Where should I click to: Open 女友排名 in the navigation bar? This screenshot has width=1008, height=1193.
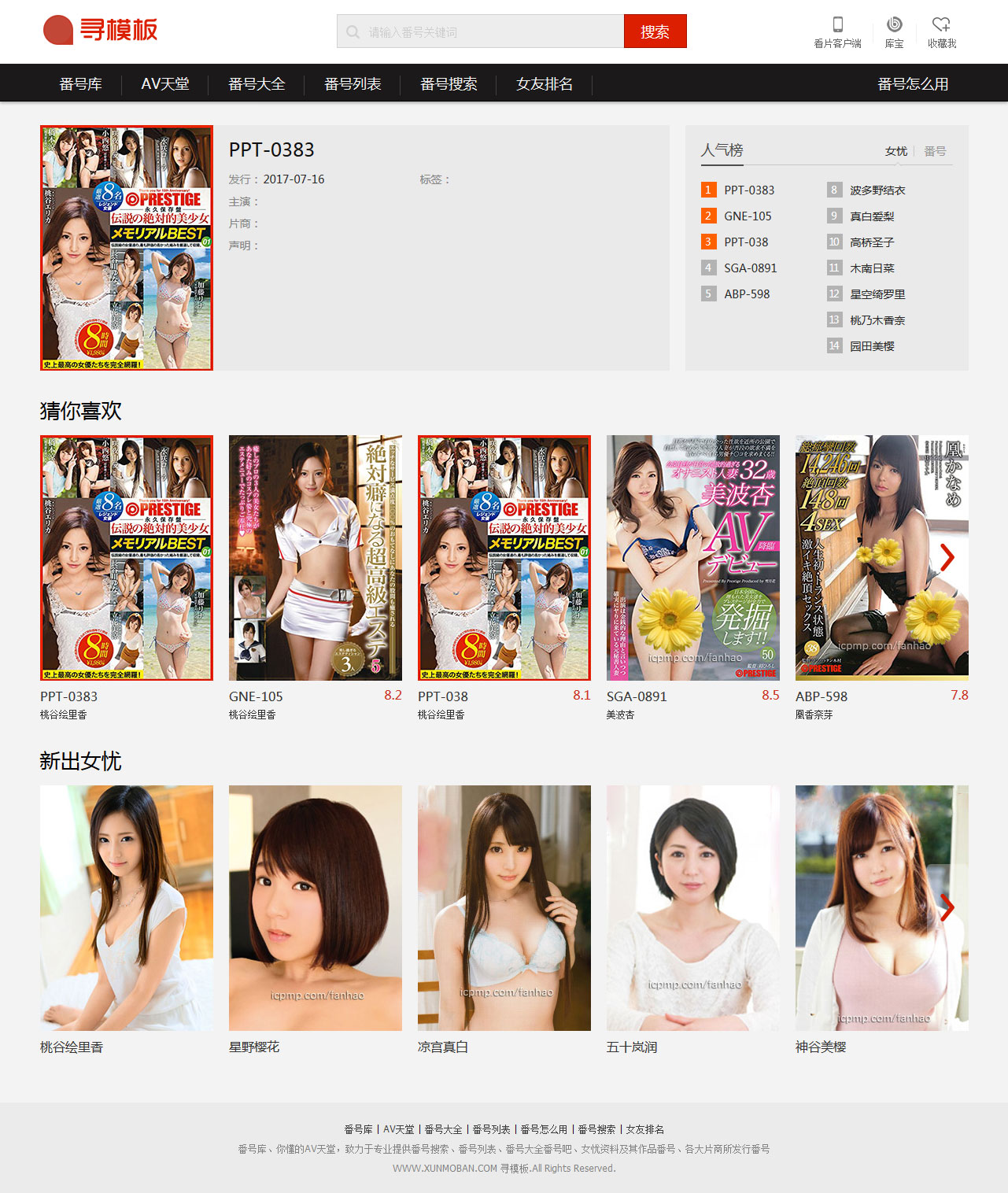545,84
